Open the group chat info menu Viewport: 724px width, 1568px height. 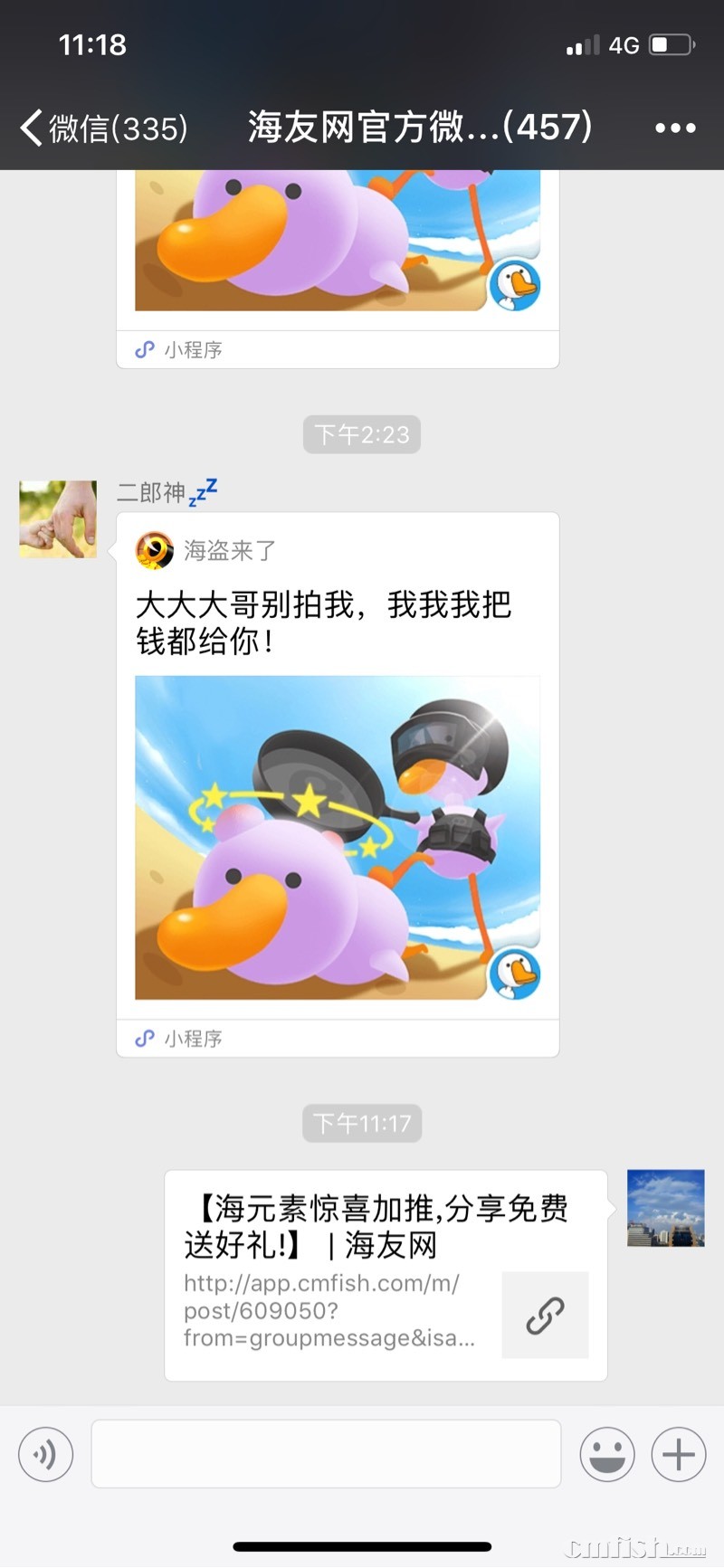[675, 128]
